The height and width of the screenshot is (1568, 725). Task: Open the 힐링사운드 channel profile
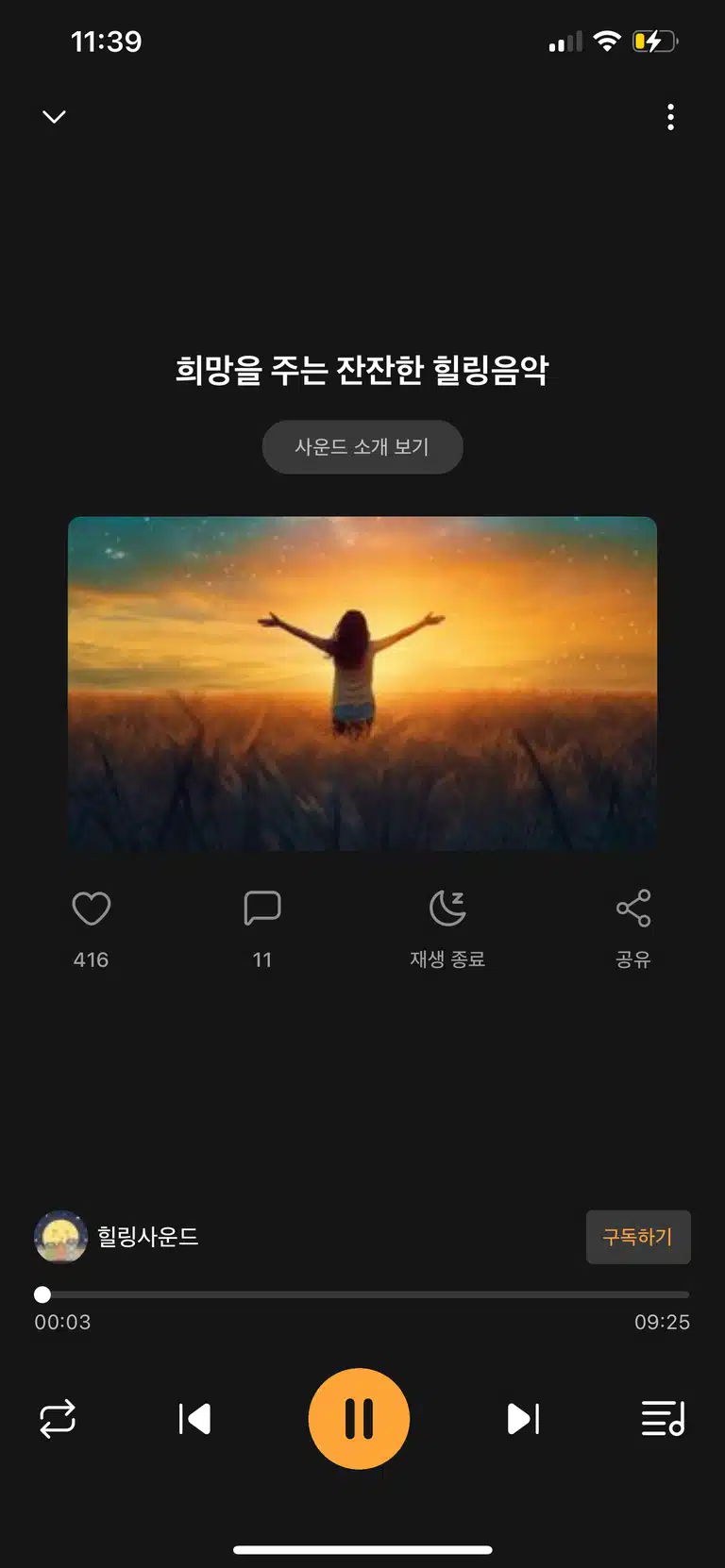coord(117,1237)
